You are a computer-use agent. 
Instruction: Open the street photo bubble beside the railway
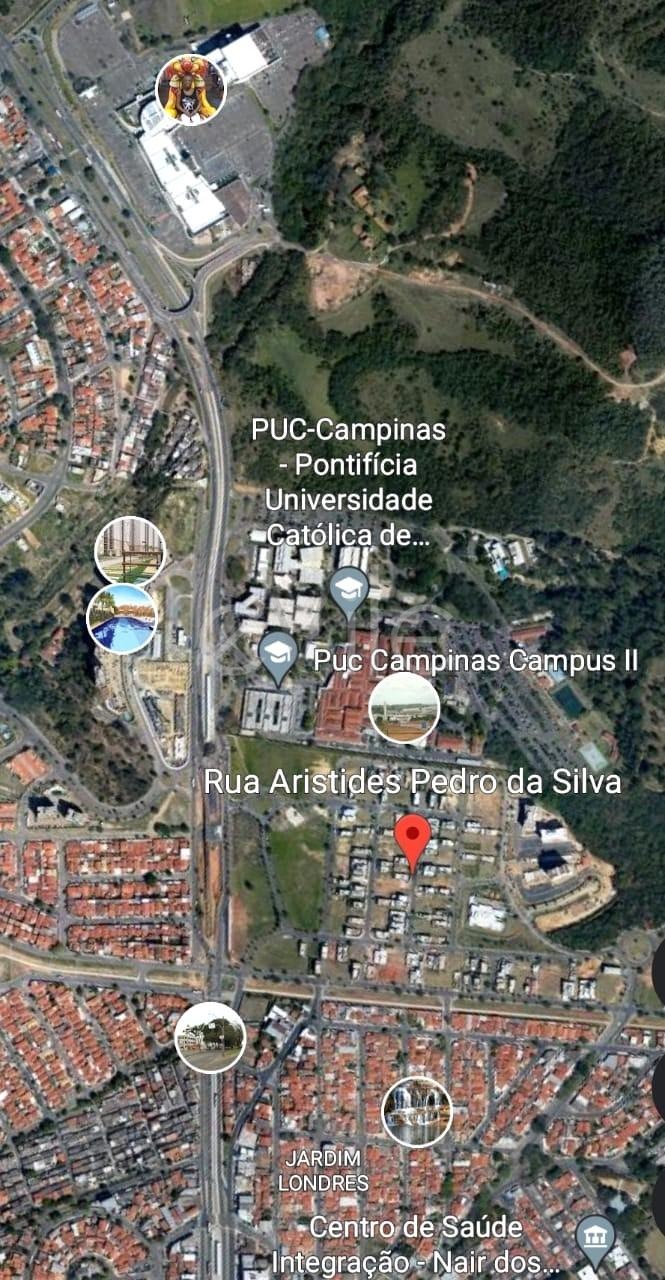point(210,1037)
